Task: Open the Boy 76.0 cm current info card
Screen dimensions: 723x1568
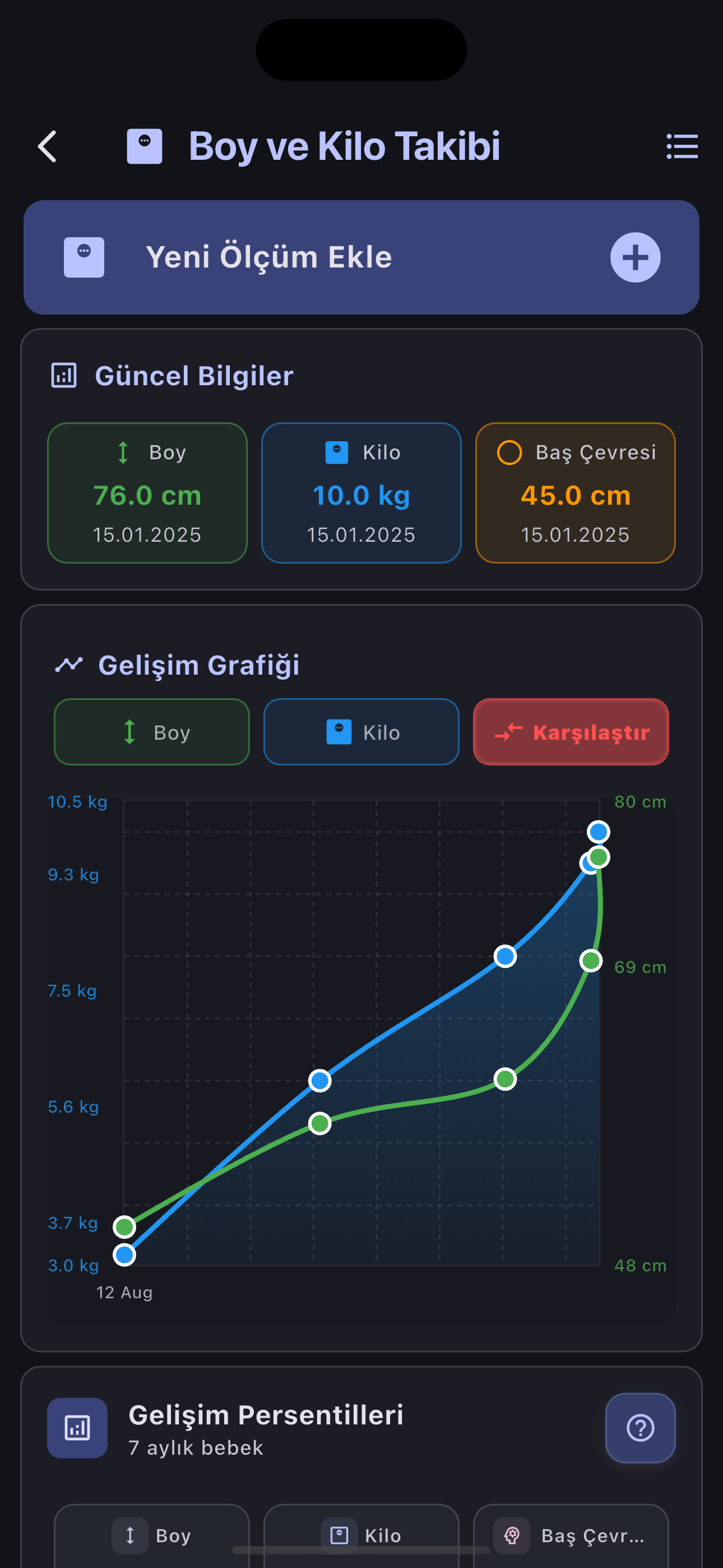Action: (147, 493)
